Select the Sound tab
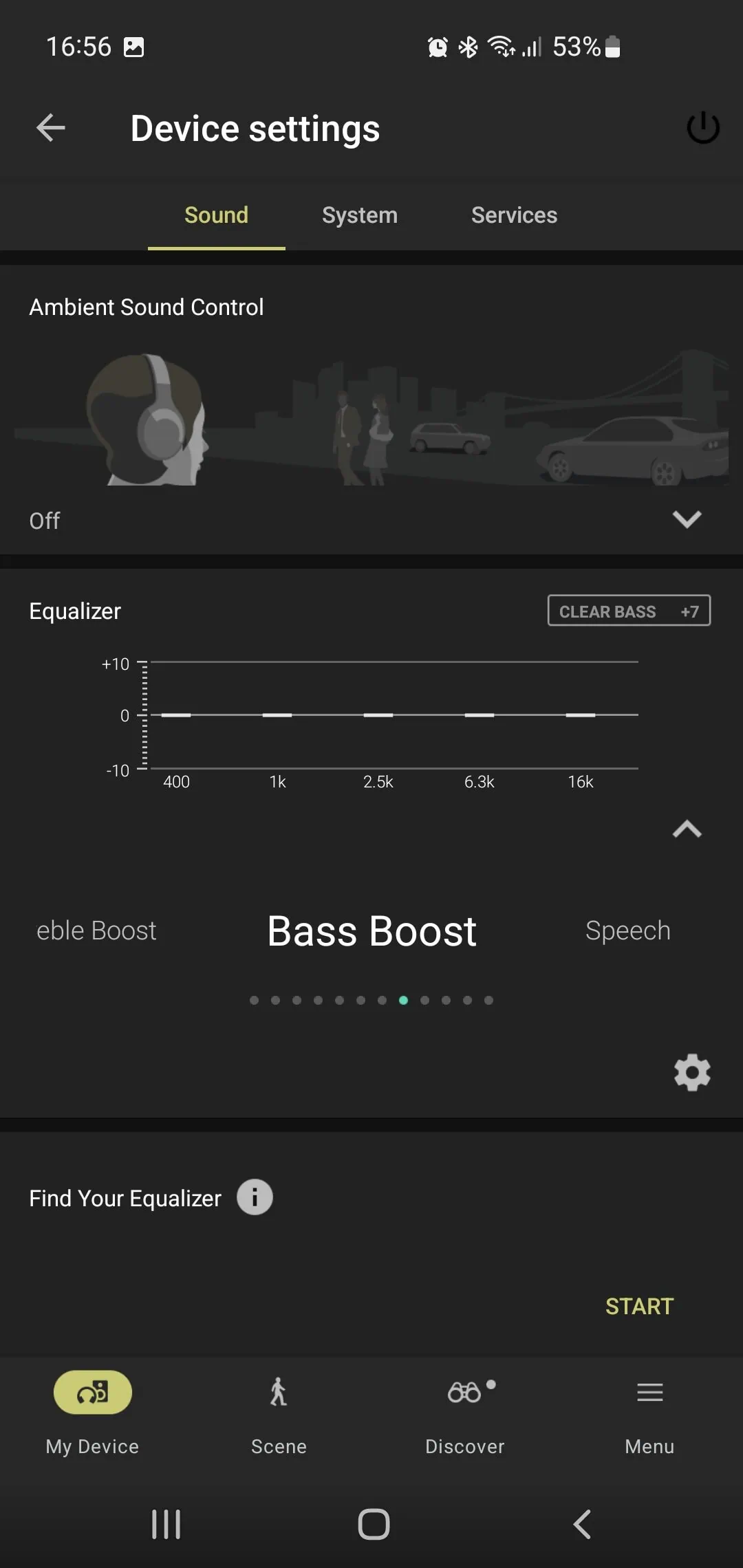 click(x=216, y=215)
